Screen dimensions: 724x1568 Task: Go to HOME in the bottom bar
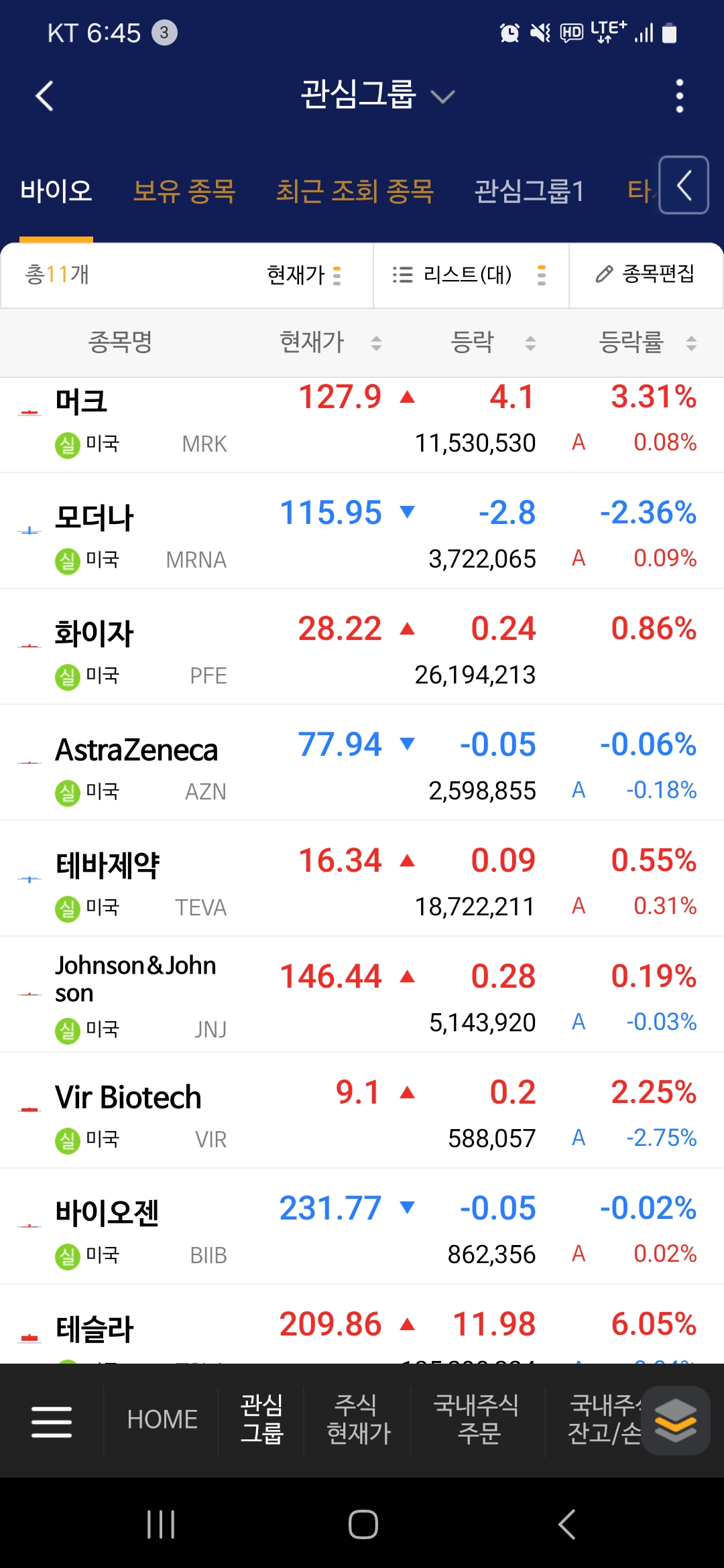(x=162, y=1420)
